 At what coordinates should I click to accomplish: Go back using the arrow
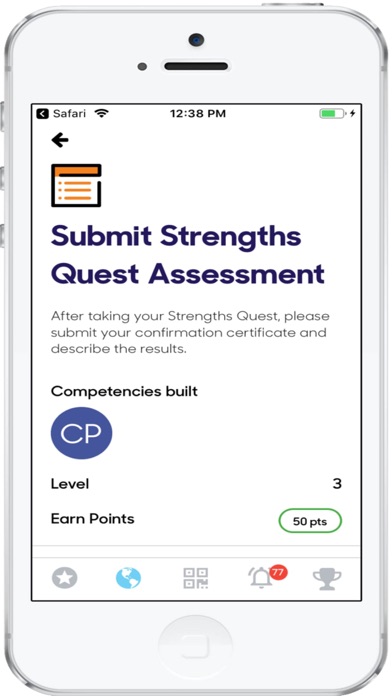coord(60,140)
